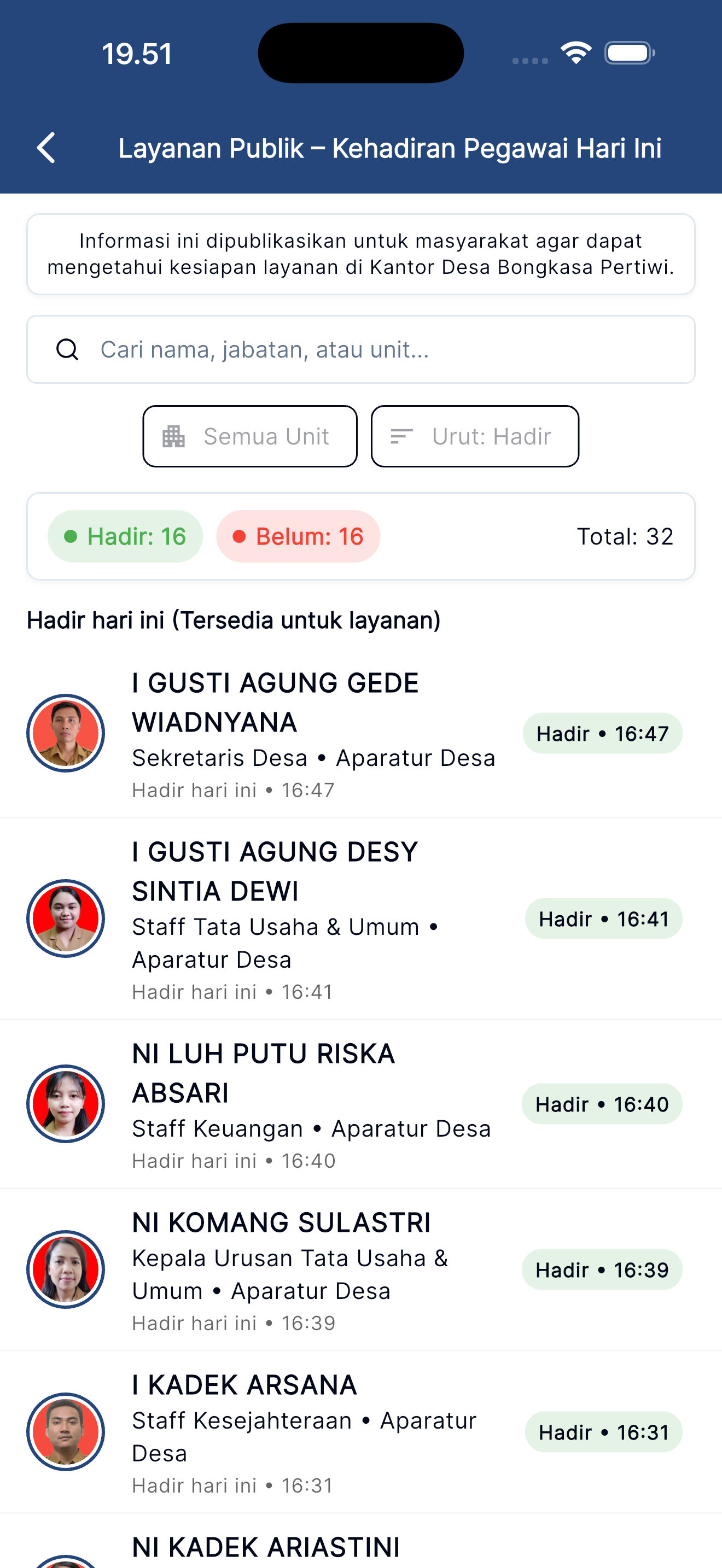Tap the battery indicator in the status bar
722x1568 pixels.
(x=629, y=53)
